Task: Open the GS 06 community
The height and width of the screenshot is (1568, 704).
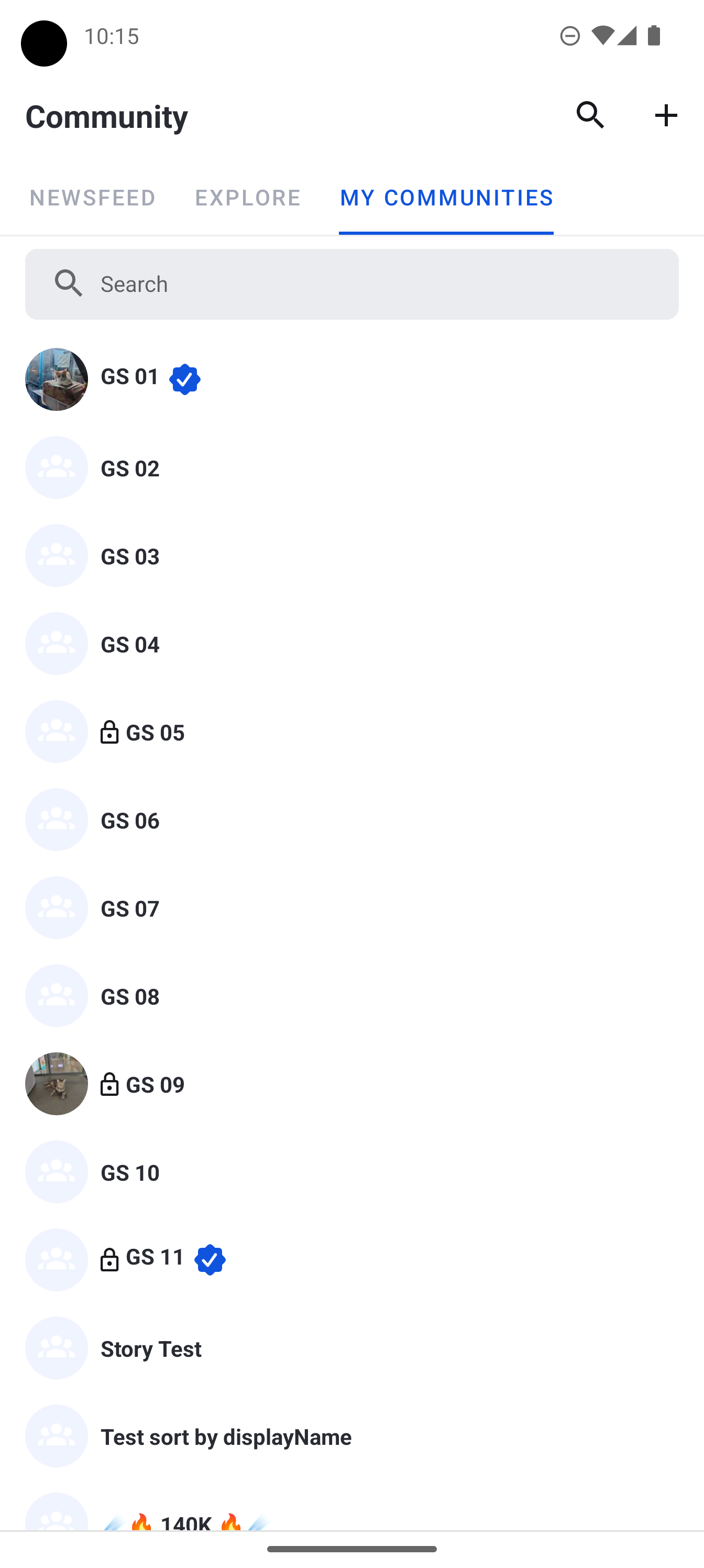Action: [x=351, y=819]
